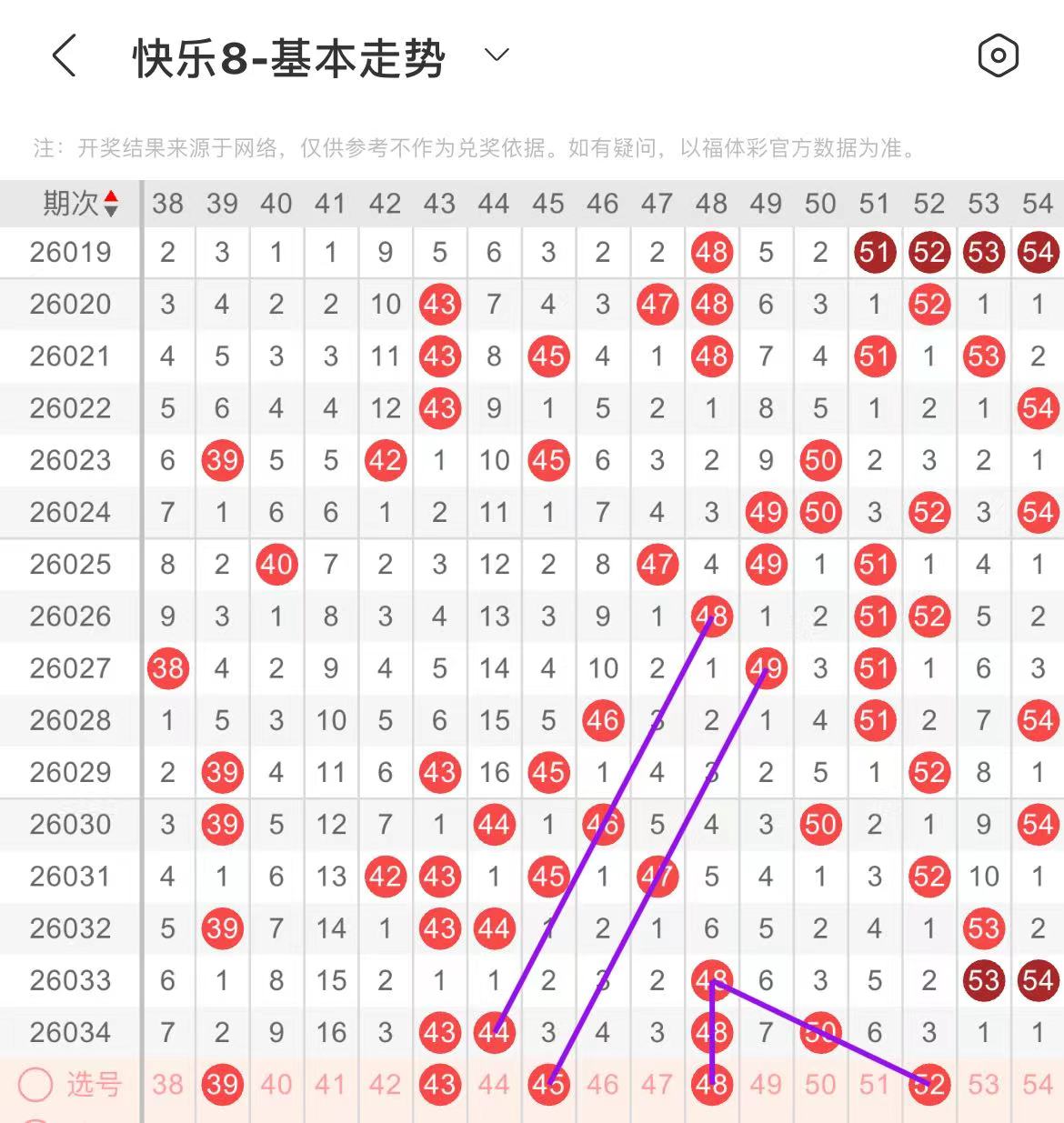Choose number 46 in the 选号 row
This screenshot has height=1123, width=1064.
pyautogui.click(x=602, y=1084)
